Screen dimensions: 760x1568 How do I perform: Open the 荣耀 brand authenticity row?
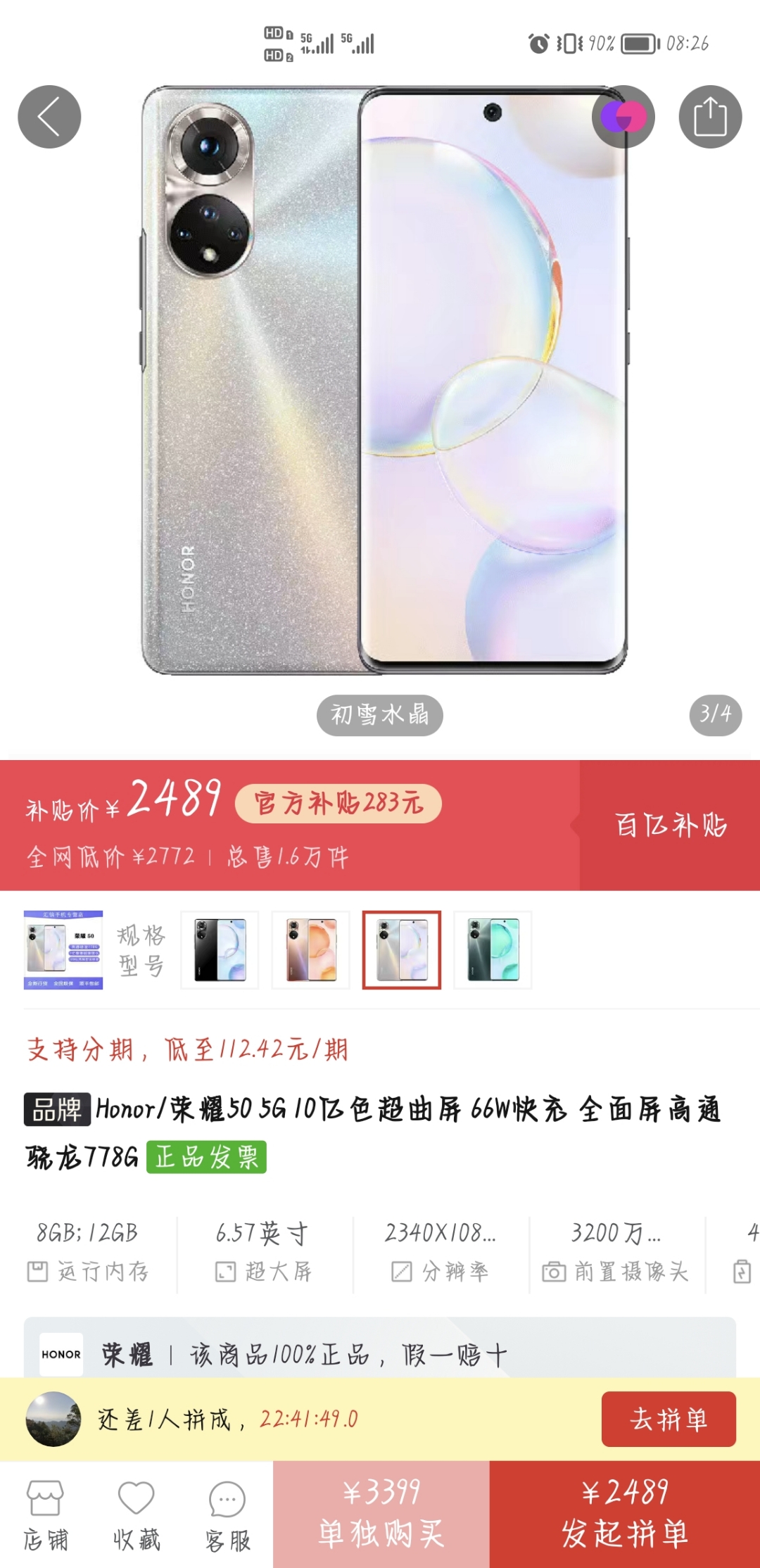pyautogui.click(x=380, y=1354)
